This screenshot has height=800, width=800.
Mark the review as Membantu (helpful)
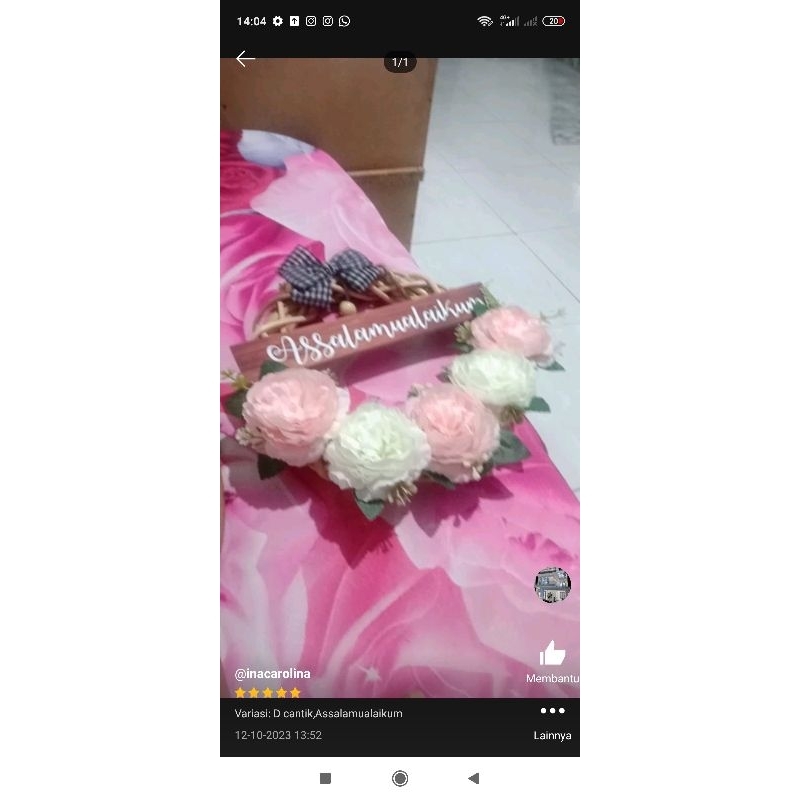[x=552, y=656]
